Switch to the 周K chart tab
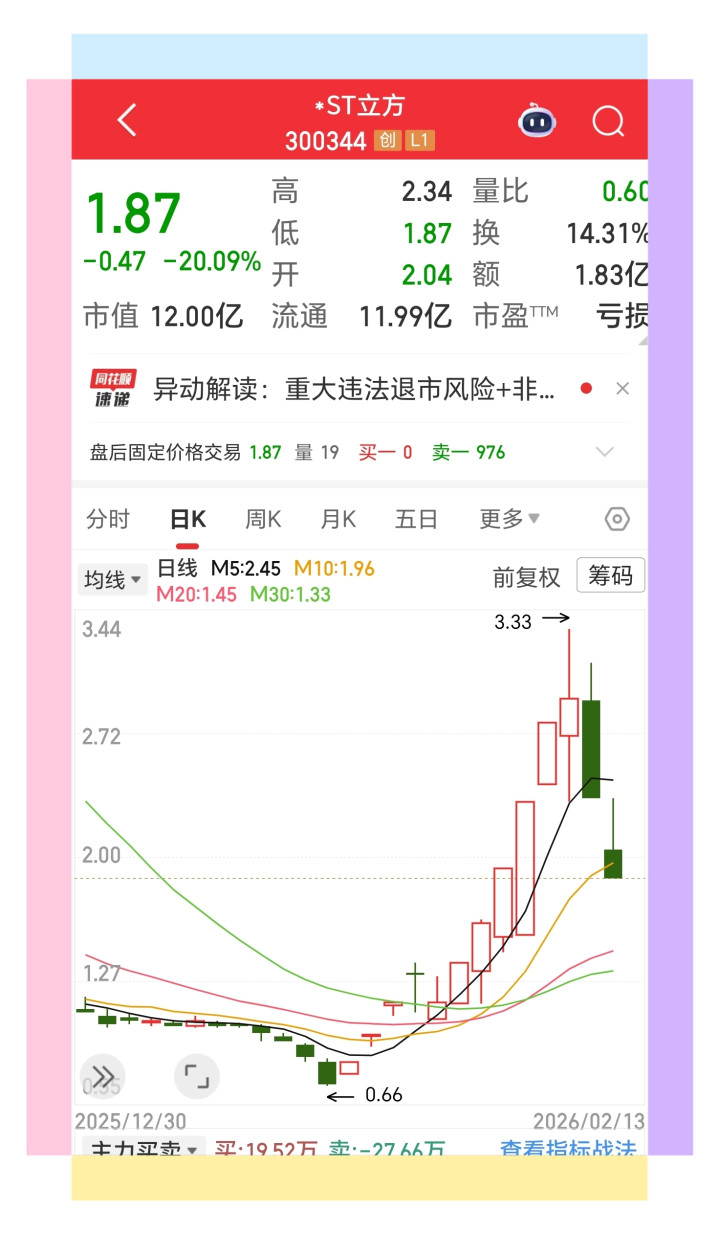Viewport: 719px width, 1234px height. point(263,519)
